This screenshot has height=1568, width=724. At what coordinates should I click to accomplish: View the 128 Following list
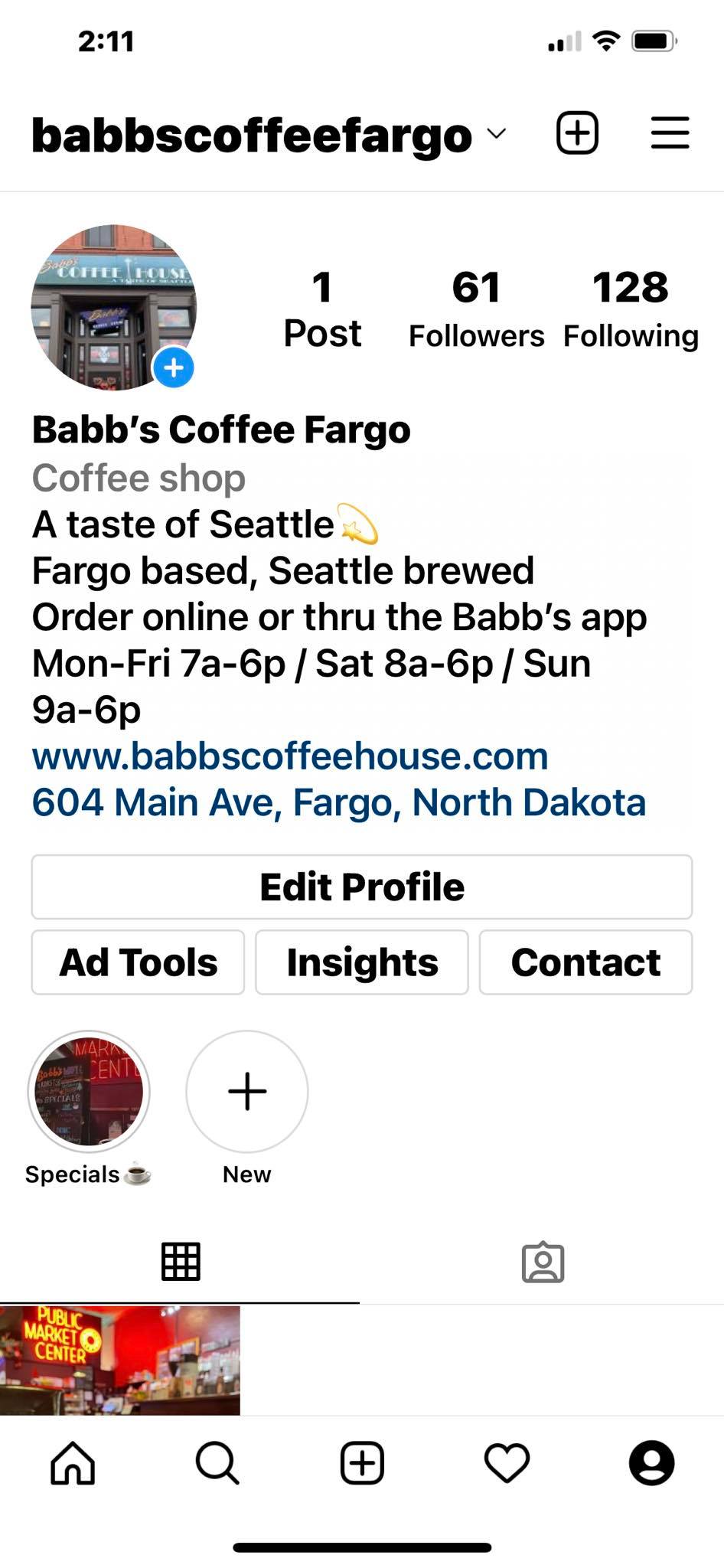pyautogui.click(x=631, y=309)
